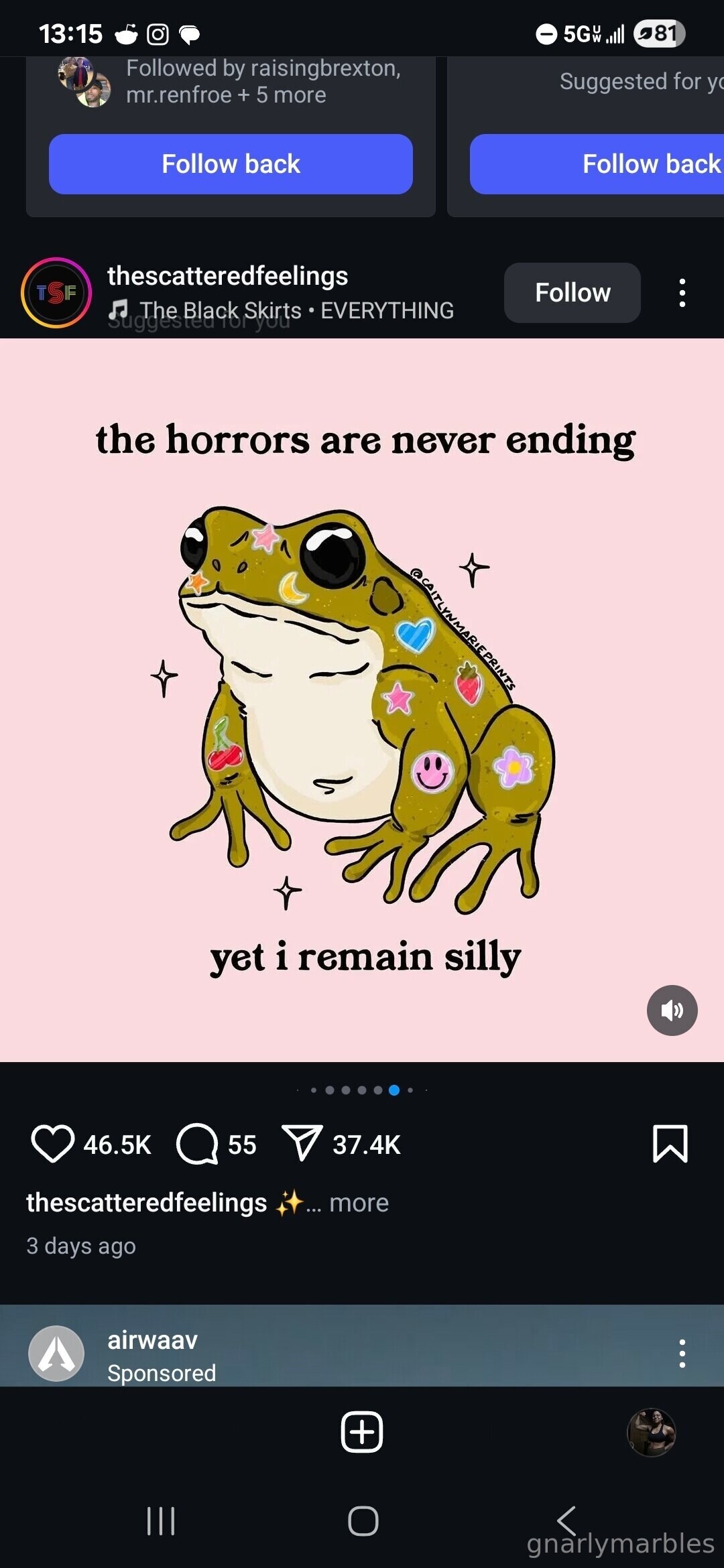The width and height of the screenshot is (724, 1568).
Task: Follow back the account followed by raisingbrexton
Action: [231, 164]
